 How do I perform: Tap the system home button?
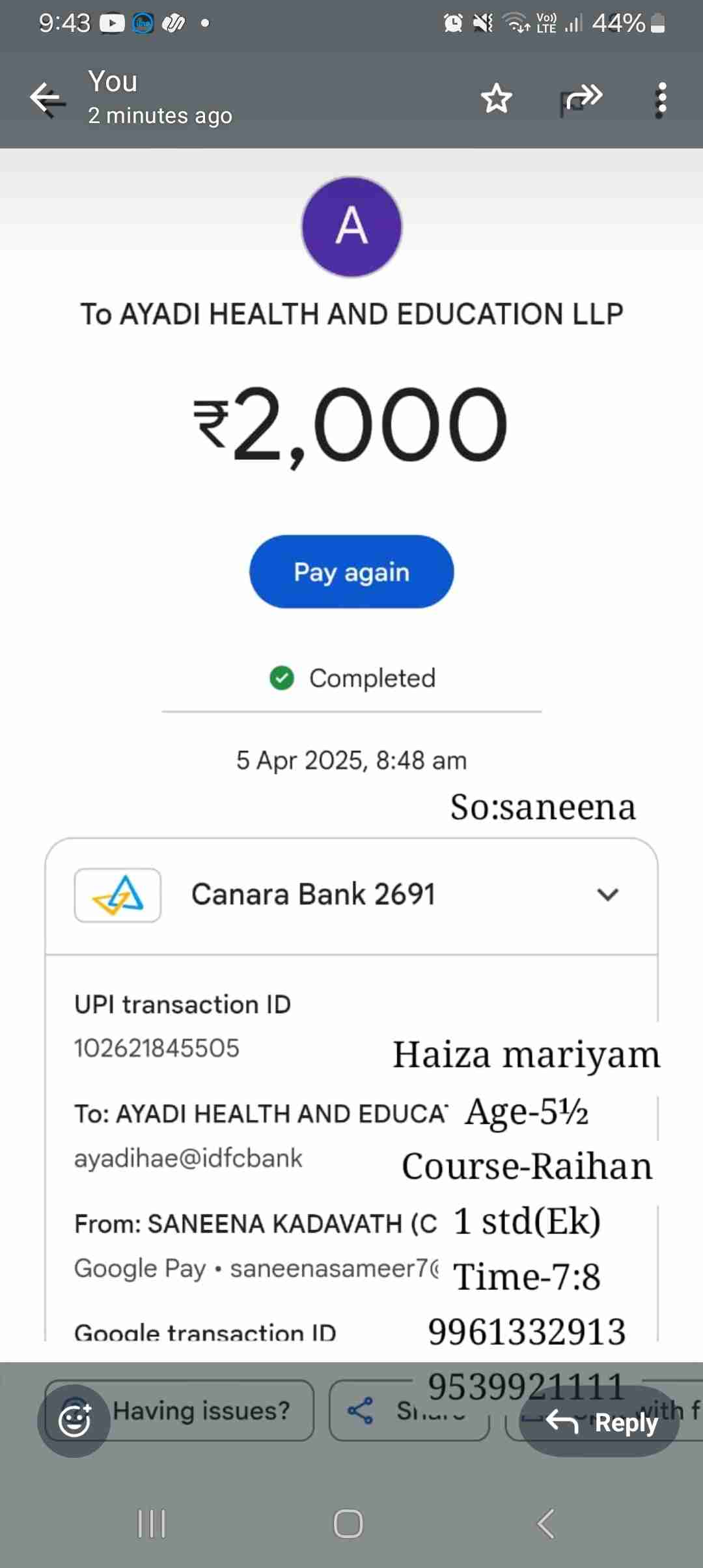[x=348, y=1524]
